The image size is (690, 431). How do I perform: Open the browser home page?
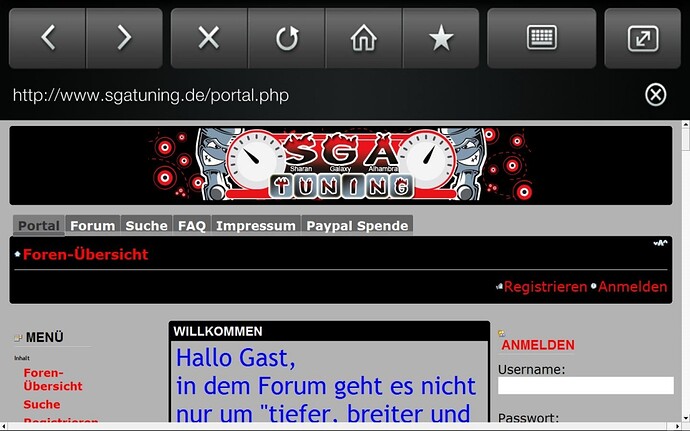[364, 38]
